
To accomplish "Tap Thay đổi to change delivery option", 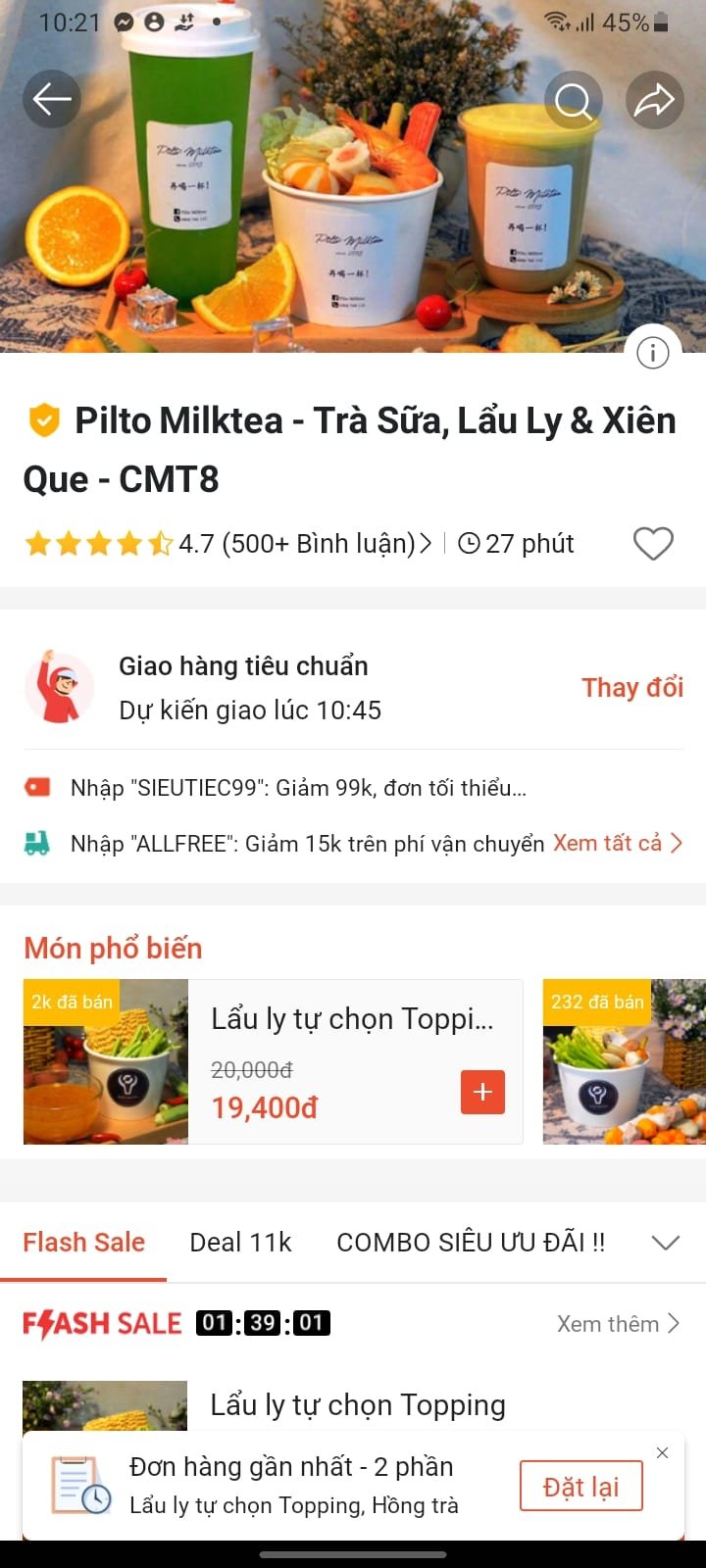I will [631, 687].
